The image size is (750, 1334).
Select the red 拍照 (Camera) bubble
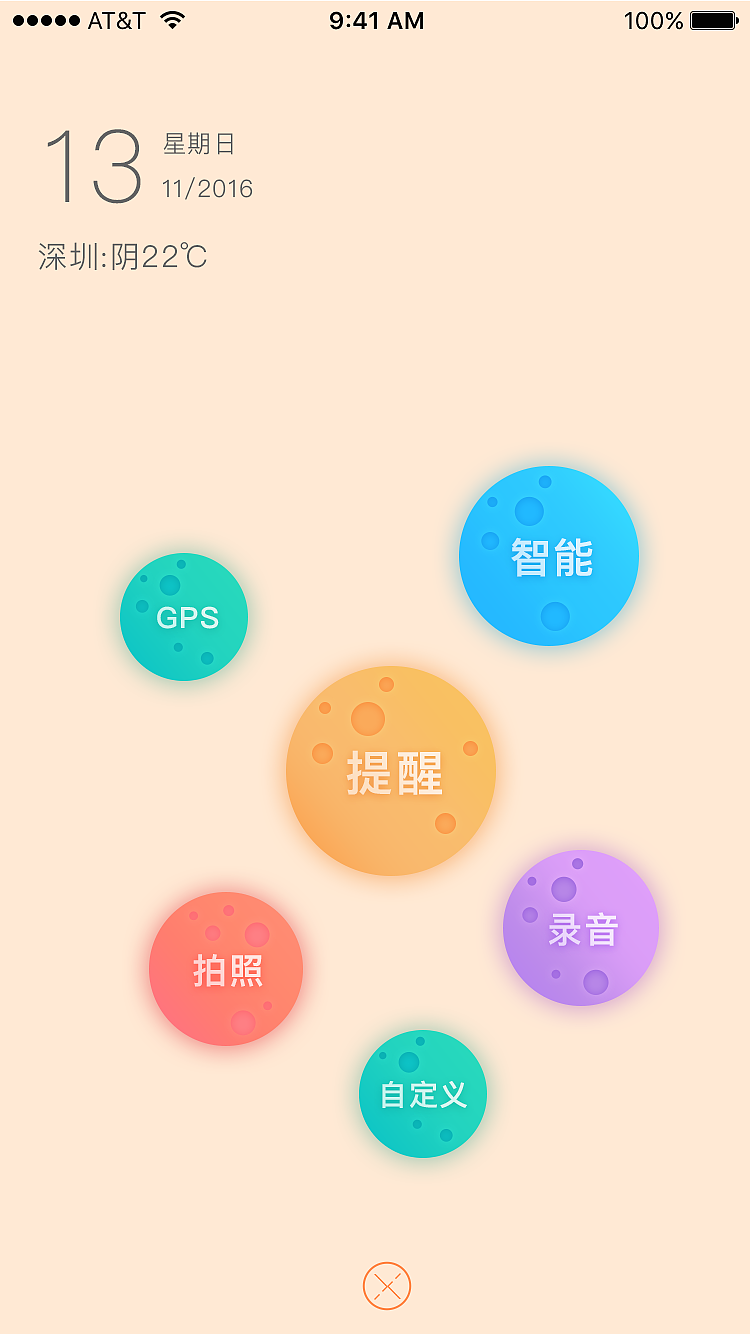[226, 969]
